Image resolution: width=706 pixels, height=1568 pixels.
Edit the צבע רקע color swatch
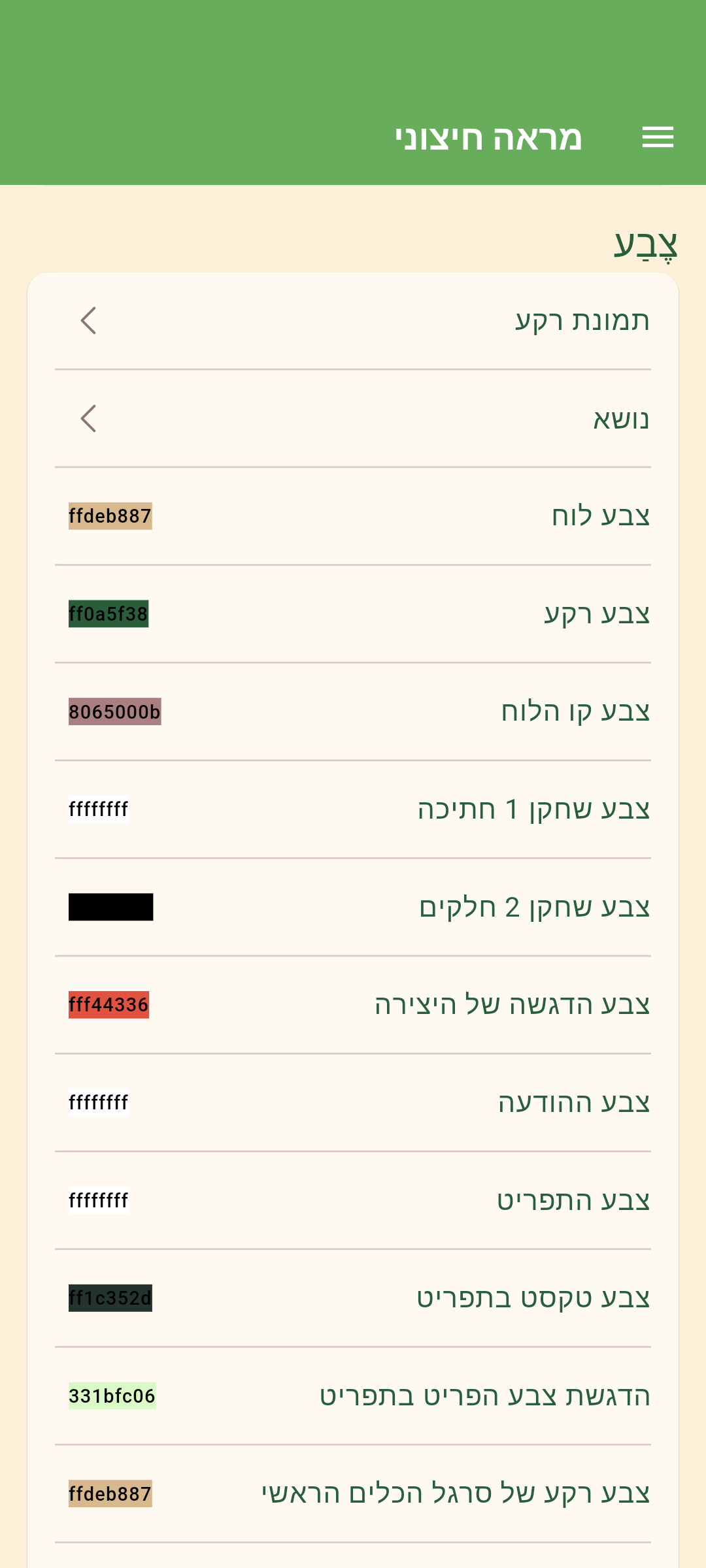click(x=109, y=614)
